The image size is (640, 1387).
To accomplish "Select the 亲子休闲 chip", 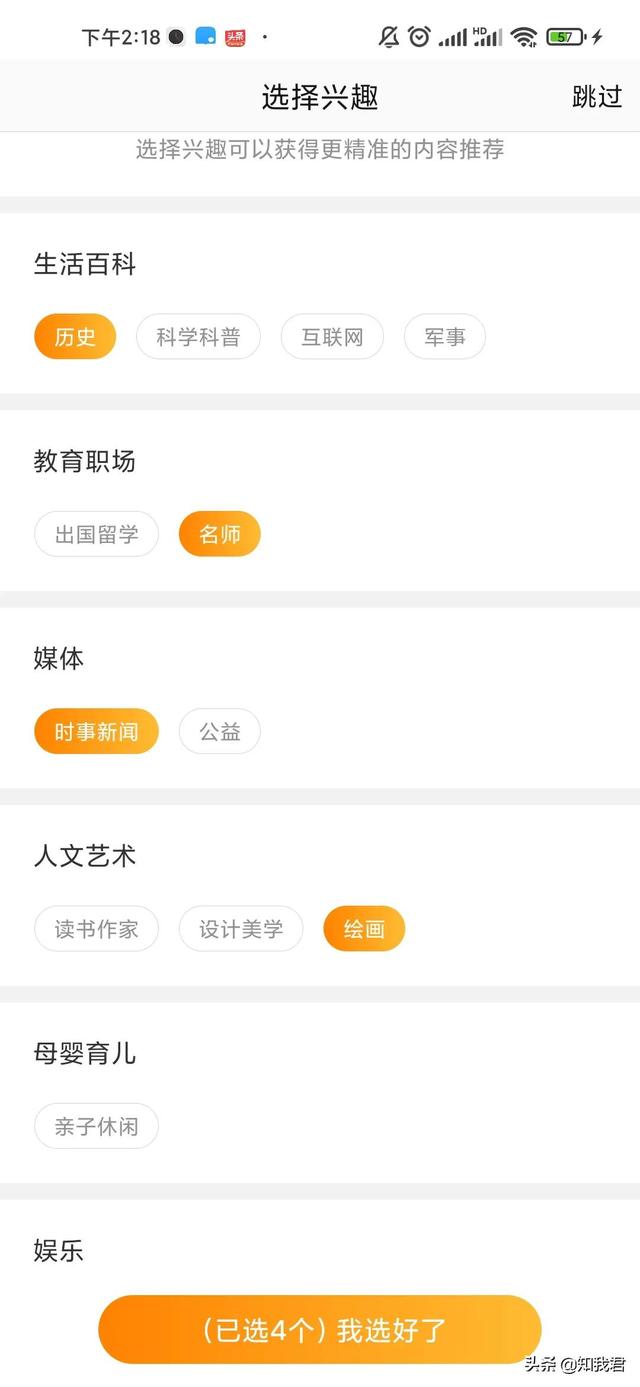I will coord(96,1126).
